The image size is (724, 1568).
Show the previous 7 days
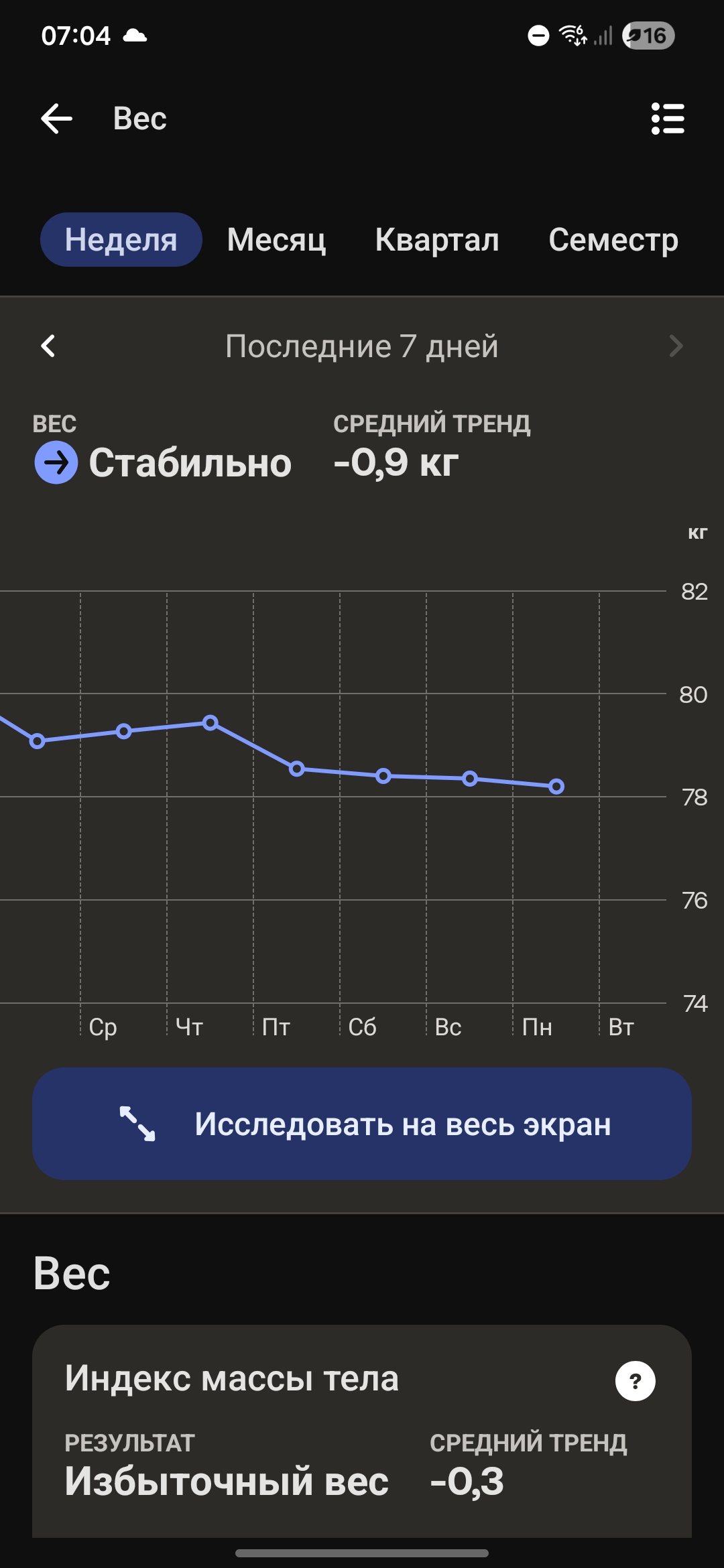point(48,346)
